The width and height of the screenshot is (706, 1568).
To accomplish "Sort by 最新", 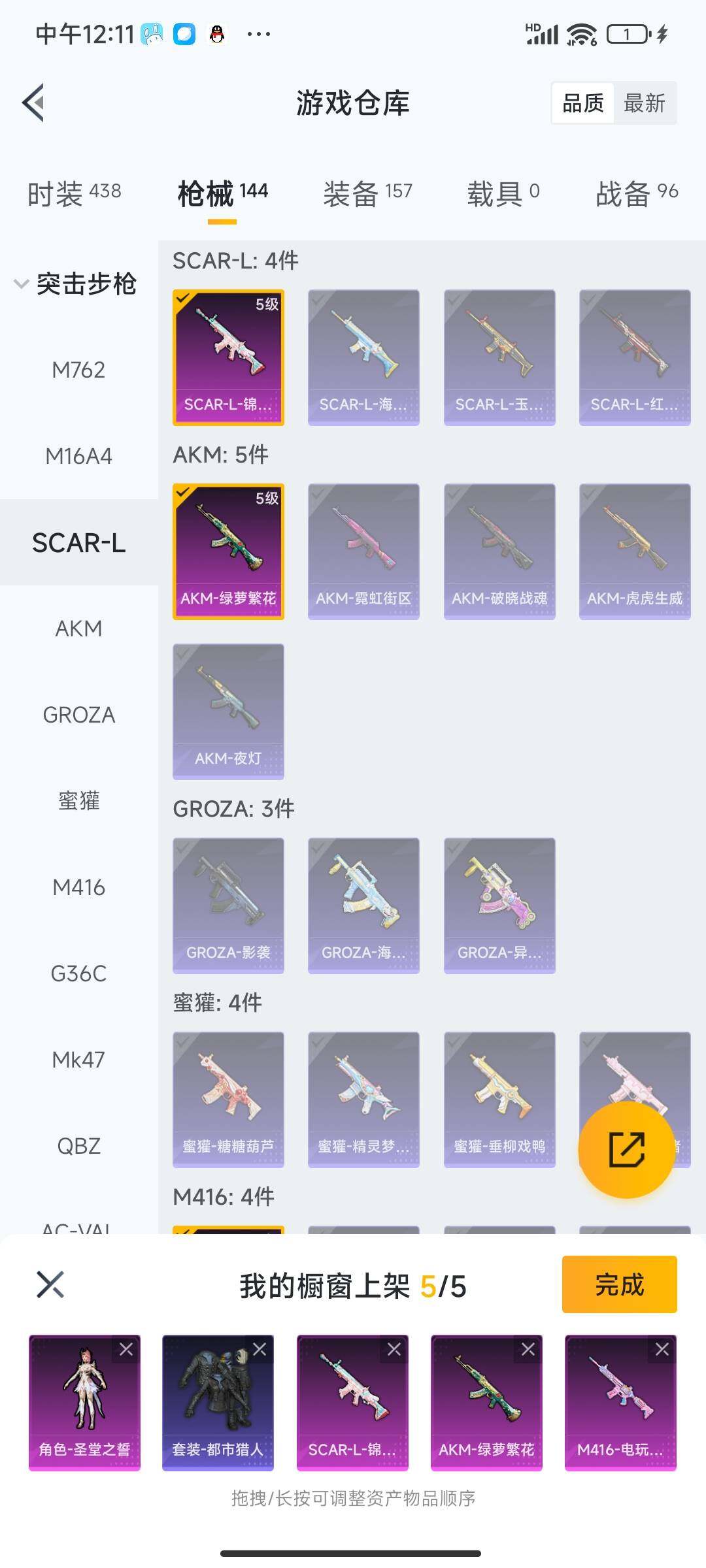I will tap(644, 103).
